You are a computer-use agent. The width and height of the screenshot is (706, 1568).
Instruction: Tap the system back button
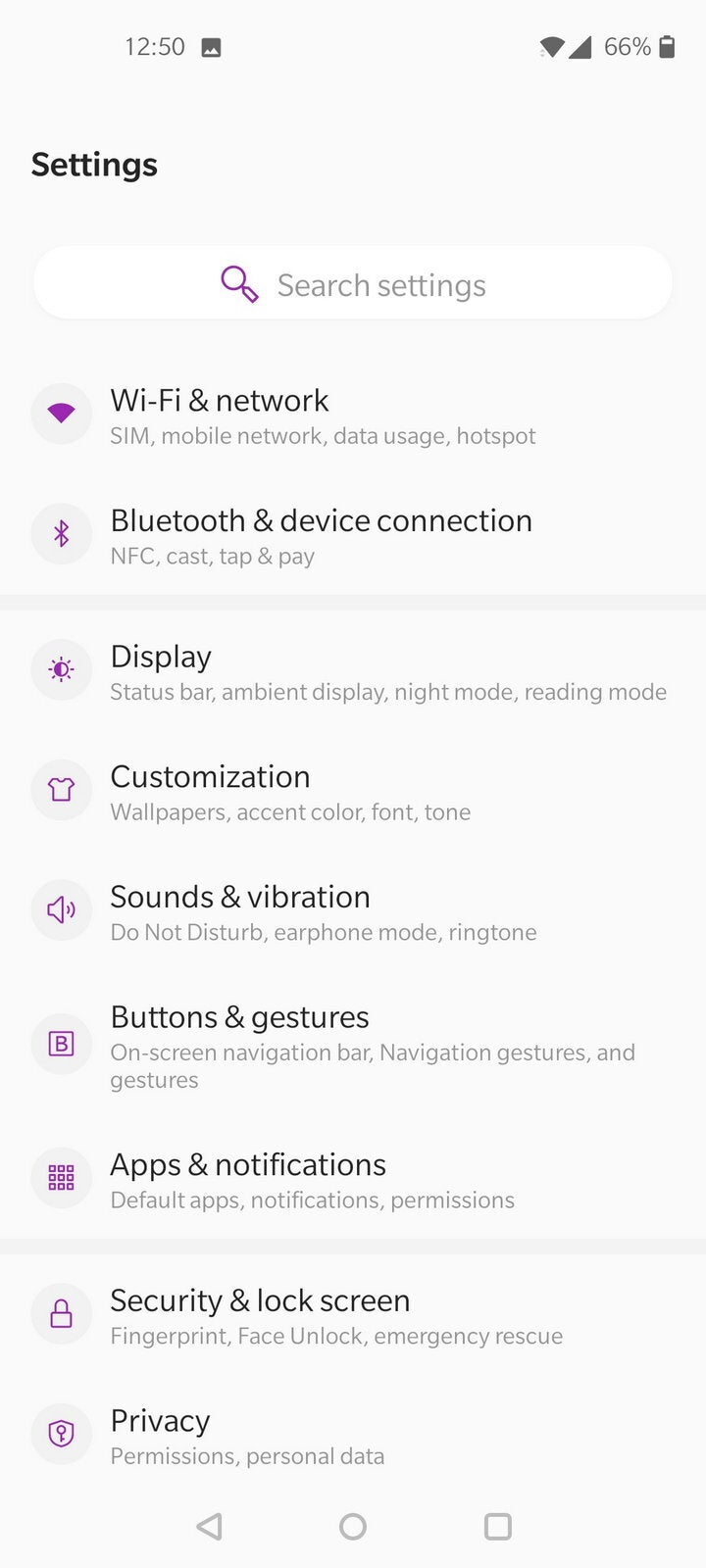(x=209, y=1526)
